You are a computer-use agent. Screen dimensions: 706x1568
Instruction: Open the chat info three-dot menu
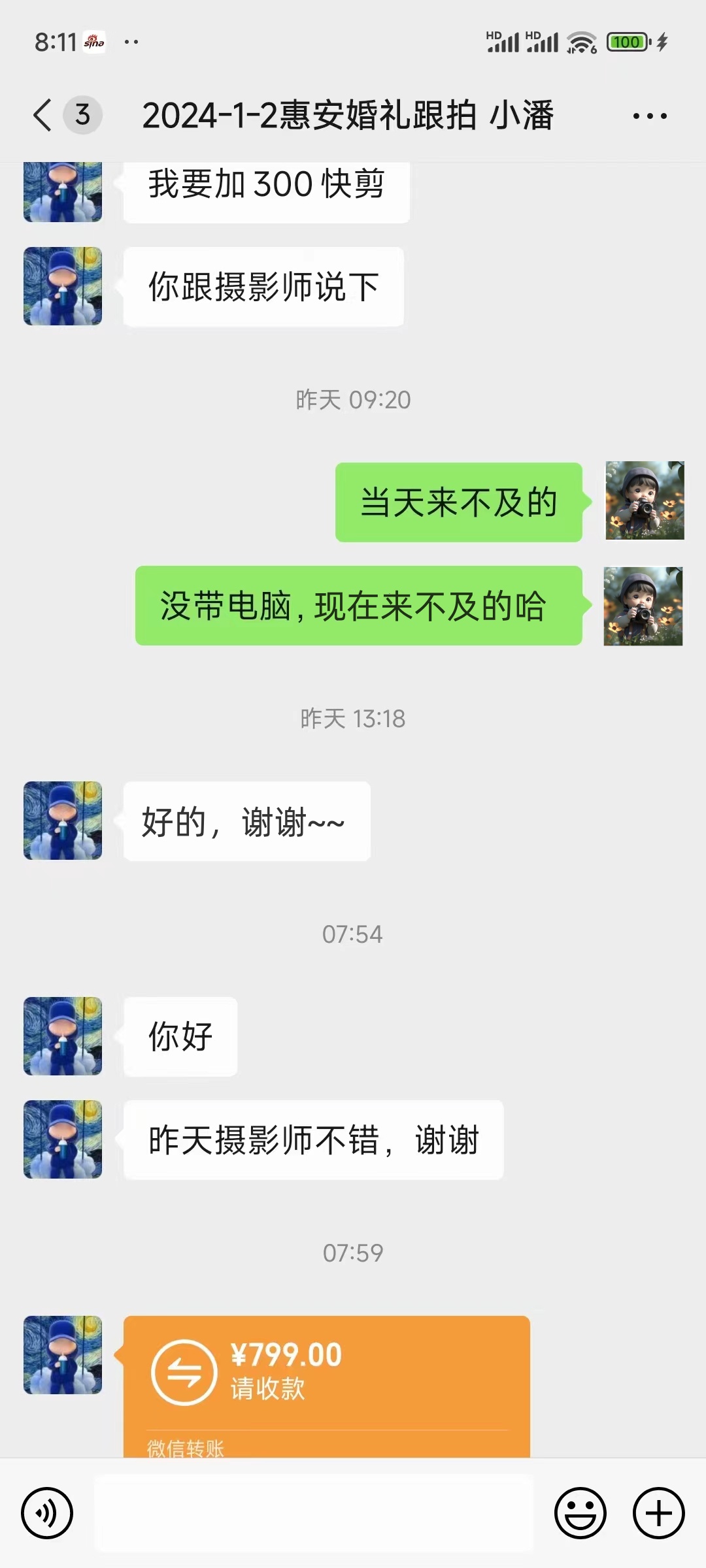coord(650,116)
